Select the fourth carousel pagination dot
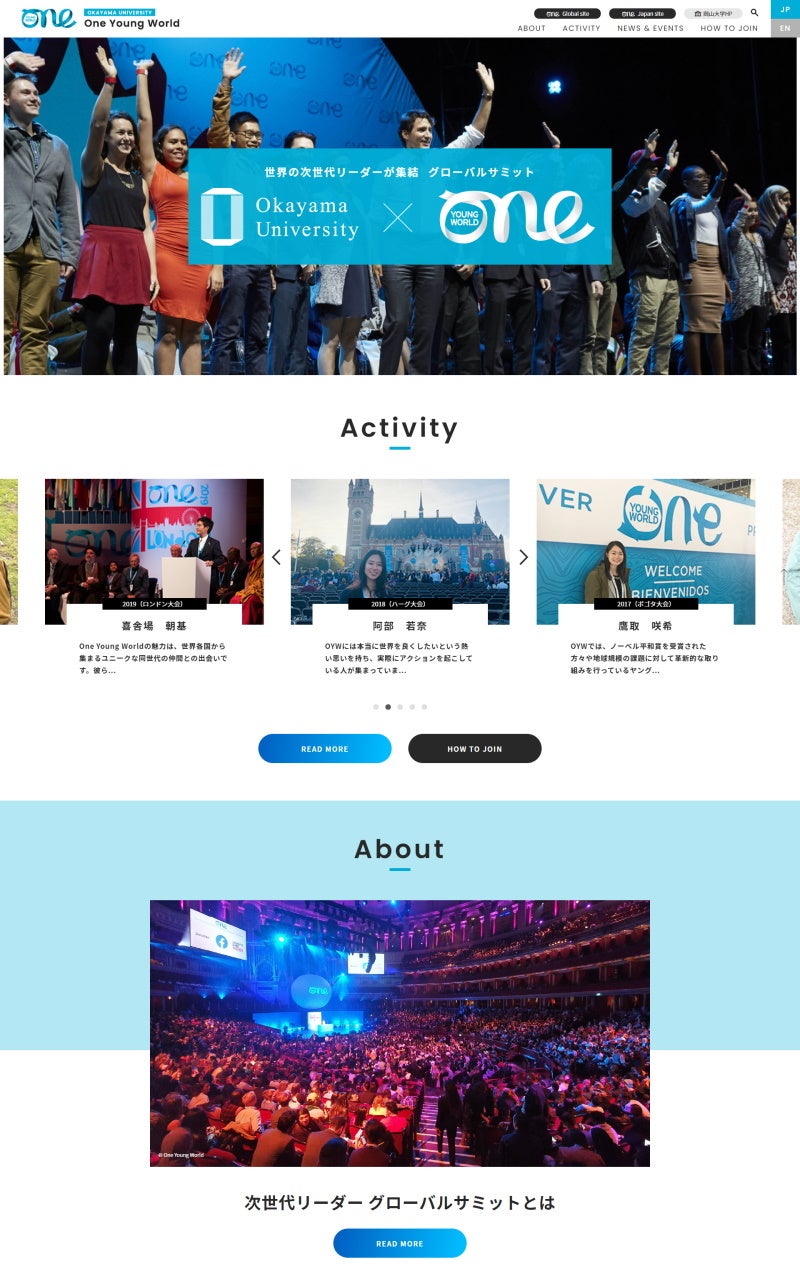800x1269 pixels. [x=412, y=706]
